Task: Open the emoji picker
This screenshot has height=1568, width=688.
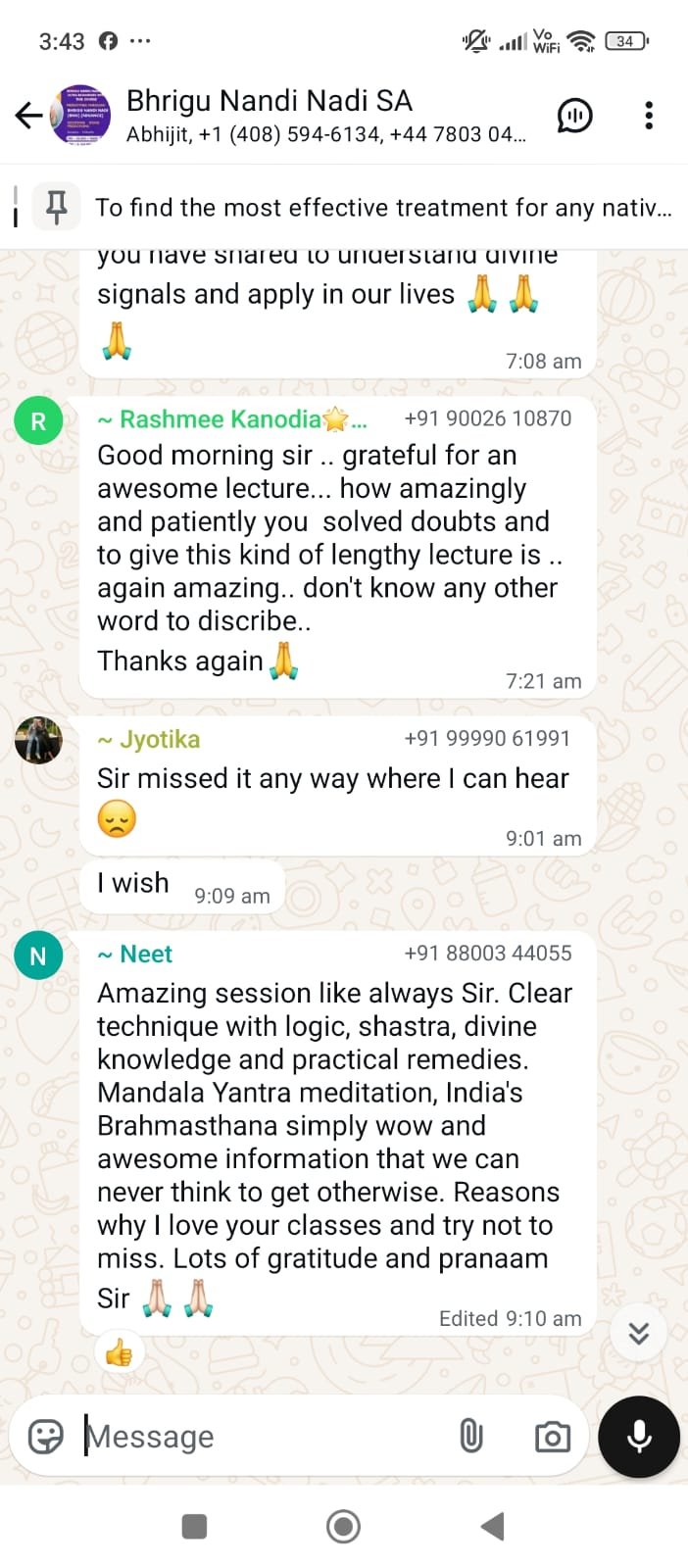Action: pos(46,1437)
